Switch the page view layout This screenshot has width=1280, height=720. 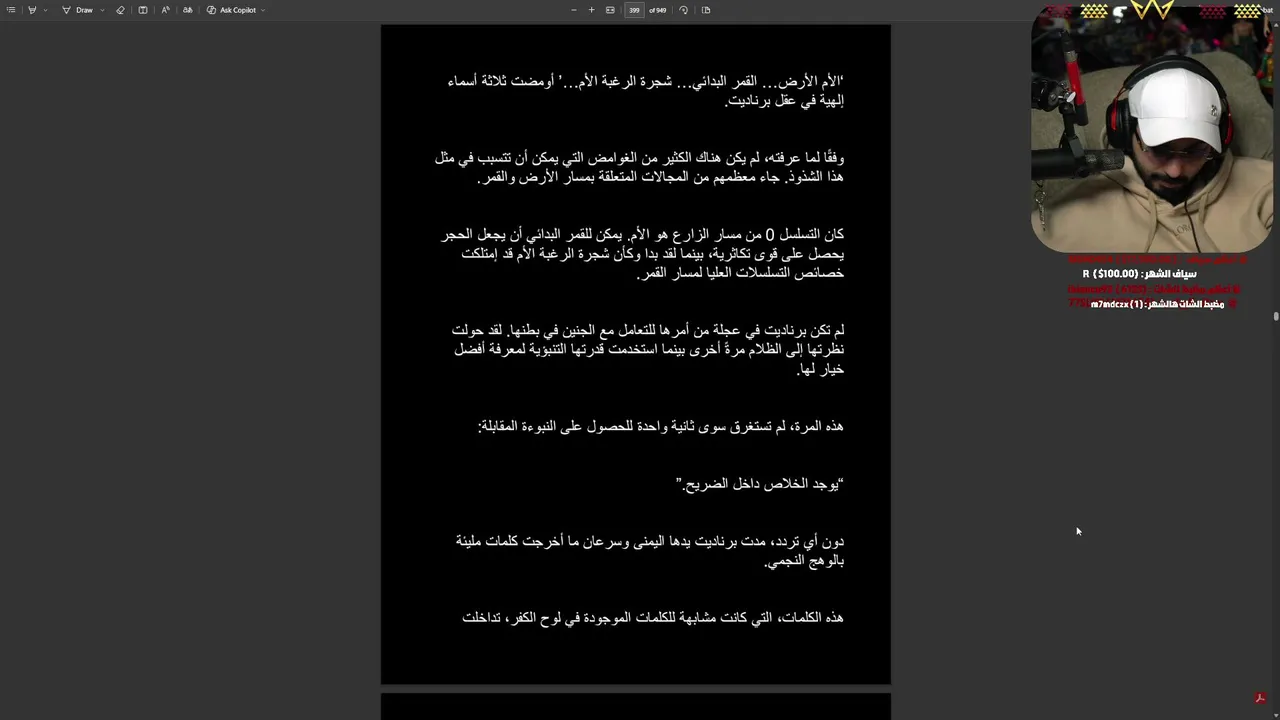click(706, 10)
